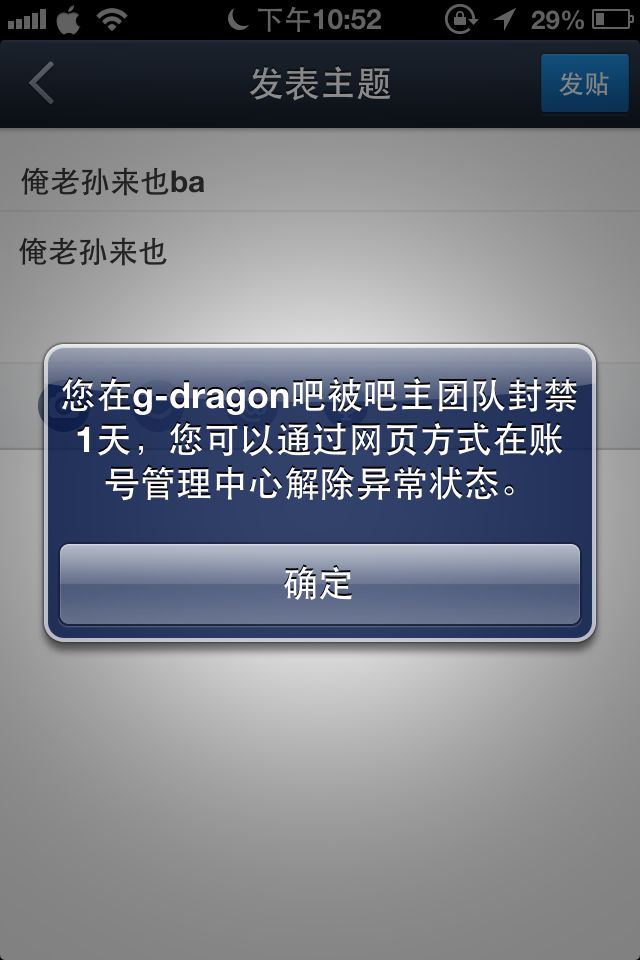This screenshot has width=640, height=960.
Task: Submit the post with 发贴
Action: point(583,84)
